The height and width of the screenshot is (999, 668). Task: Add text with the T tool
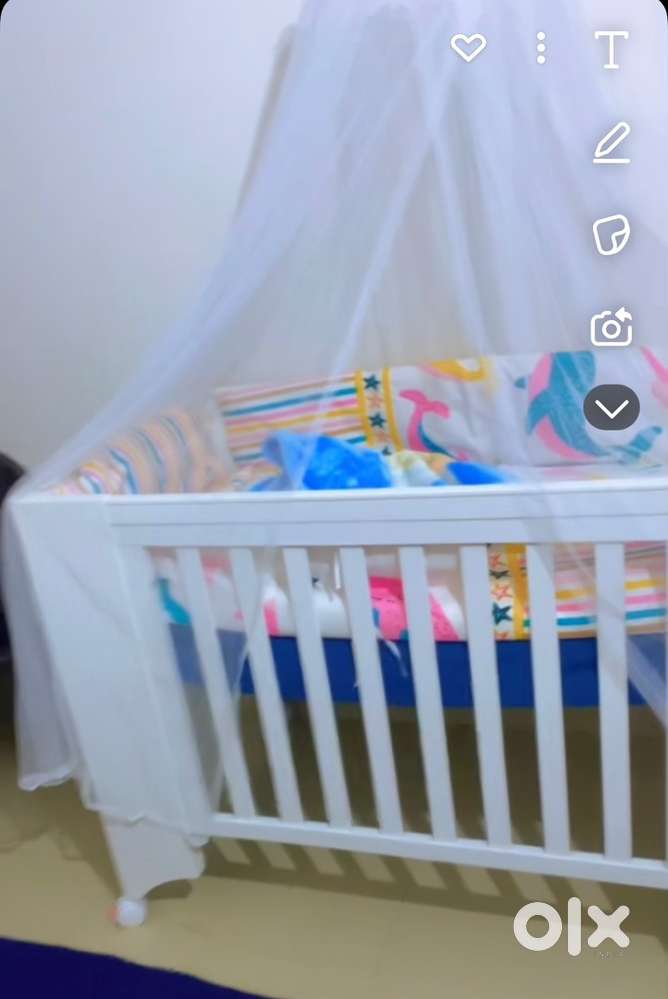point(611,48)
